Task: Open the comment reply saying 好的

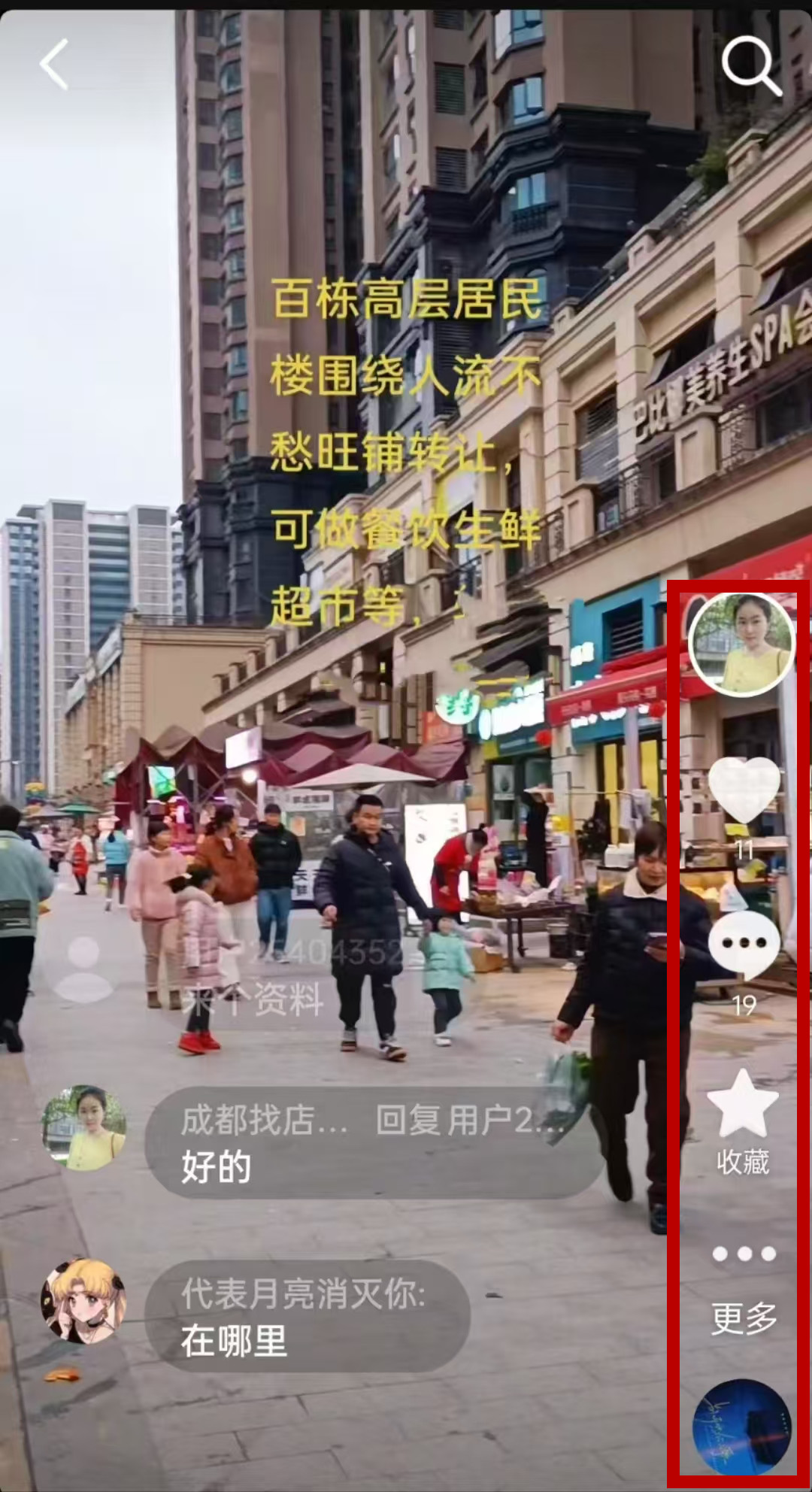Action: click(x=374, y=1142)
